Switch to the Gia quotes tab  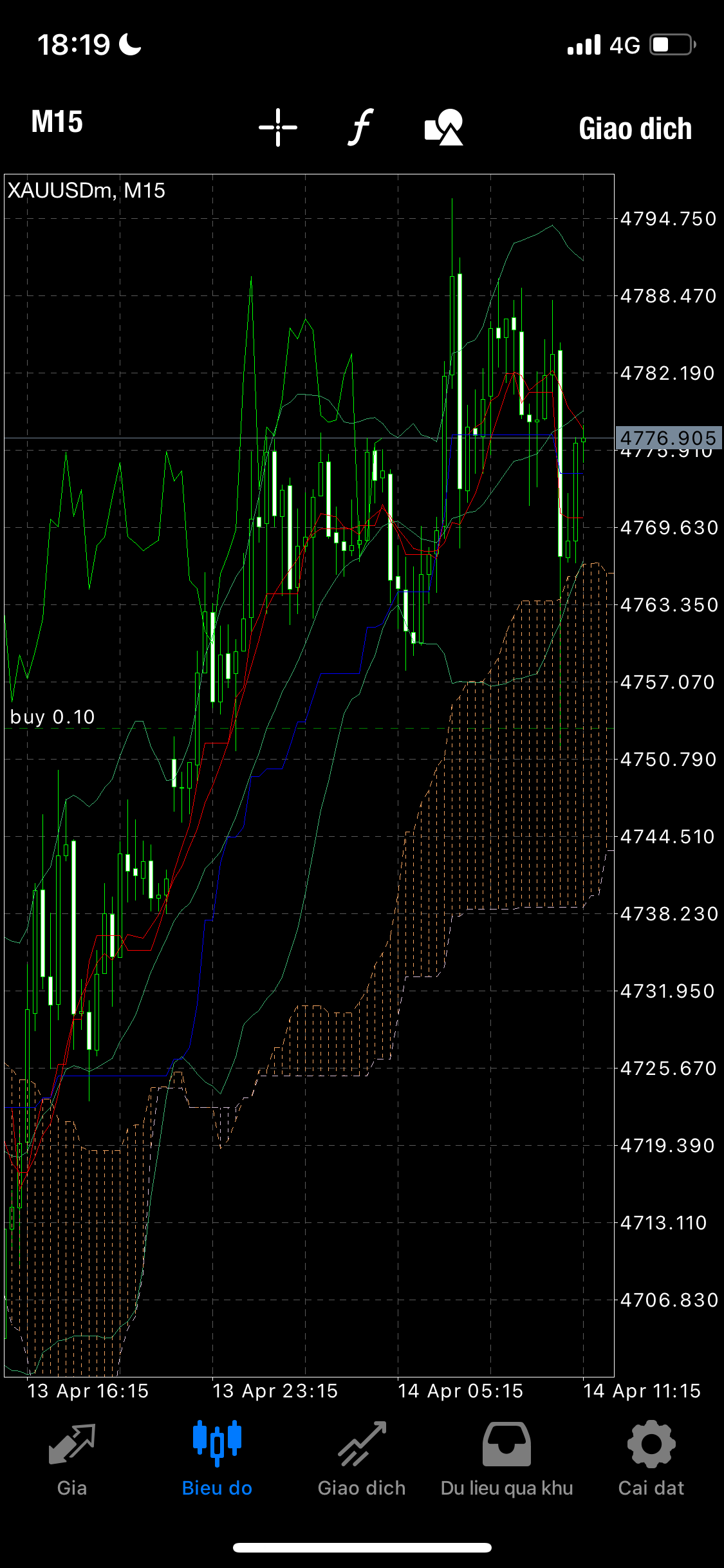click(x=72, y=1459)
